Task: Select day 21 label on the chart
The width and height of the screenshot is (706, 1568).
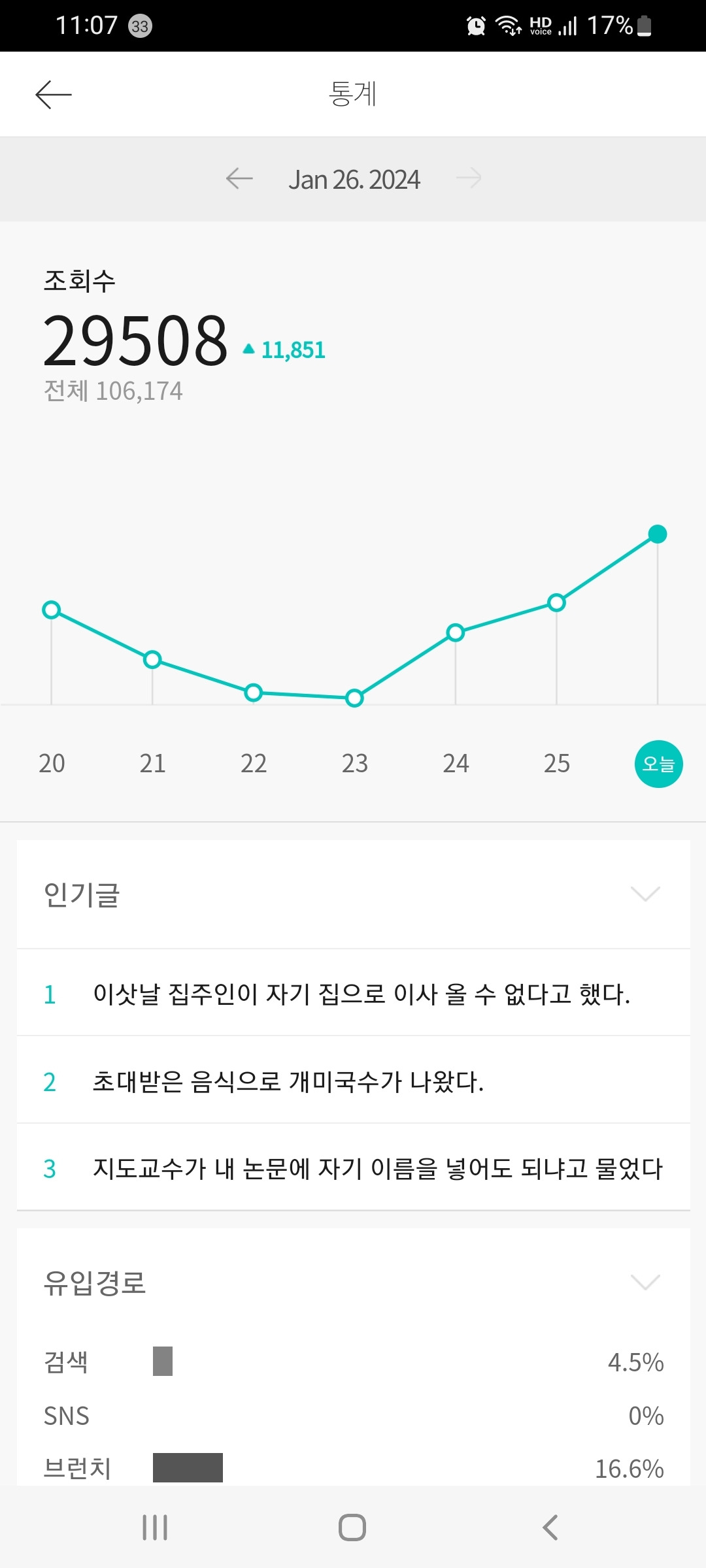Action: click(x=152, y=763)
